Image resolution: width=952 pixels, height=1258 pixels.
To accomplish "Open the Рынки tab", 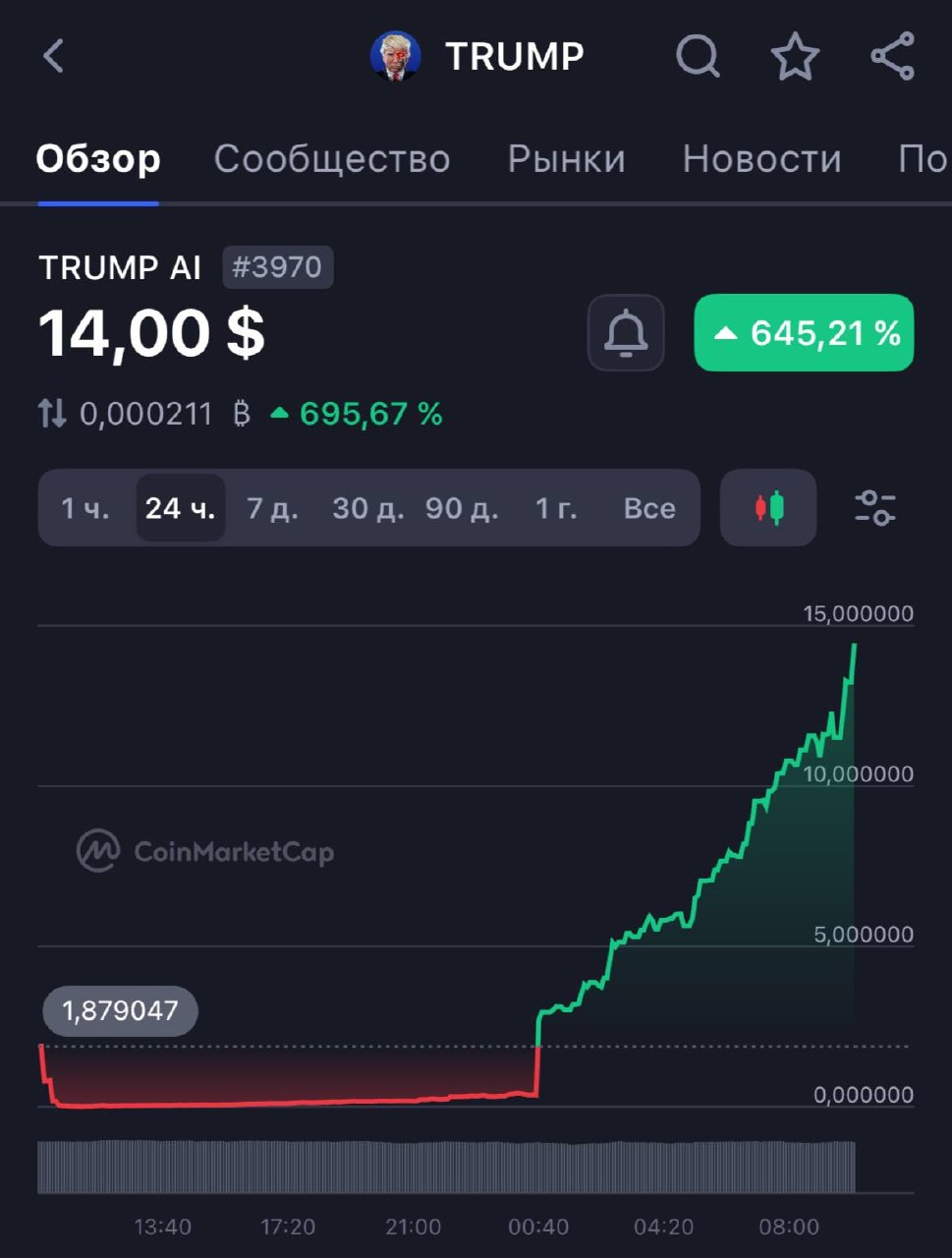I will [566, 159].
